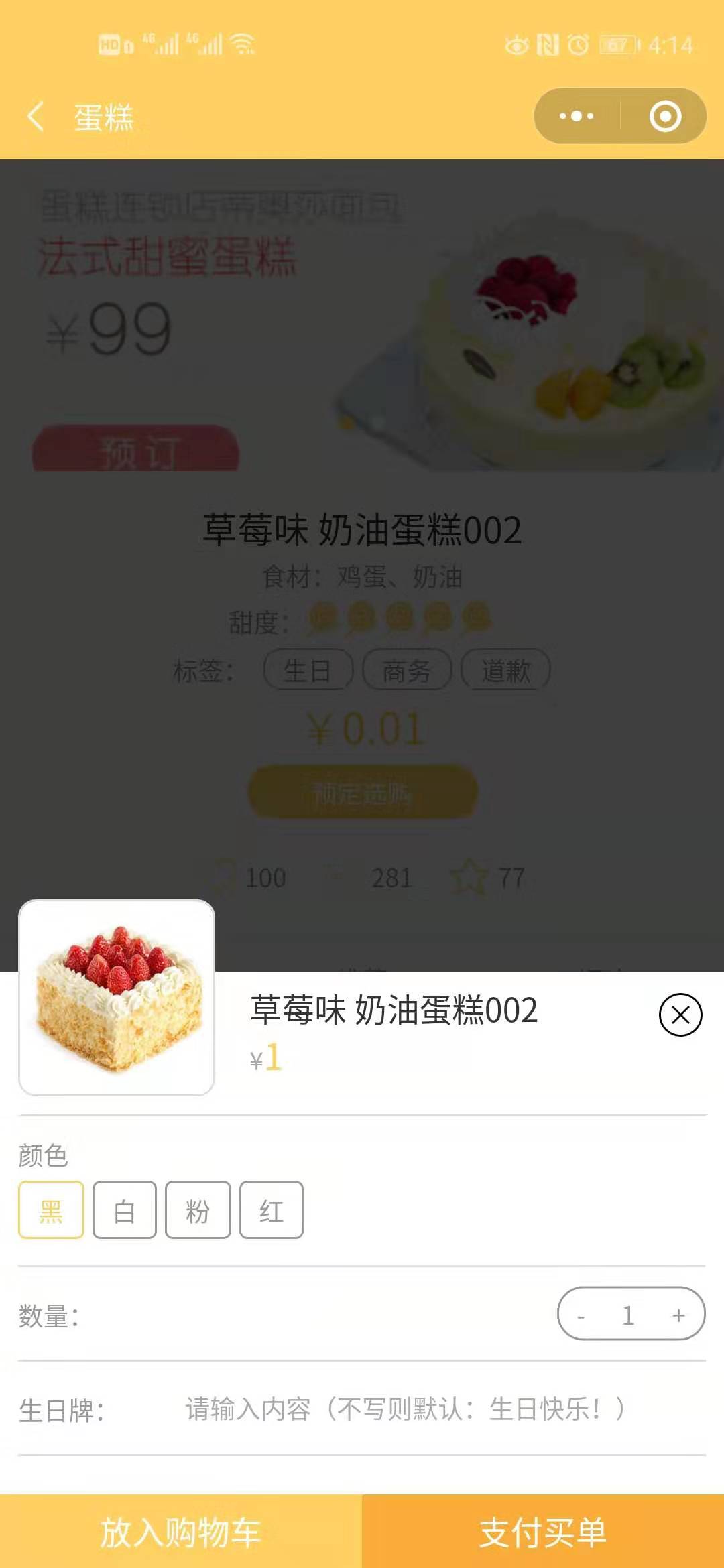Image resolution: width=724 pixels, height=1568 pixels.
Task: Increase the quantity with the plus button
Action: click(678, 1316)
